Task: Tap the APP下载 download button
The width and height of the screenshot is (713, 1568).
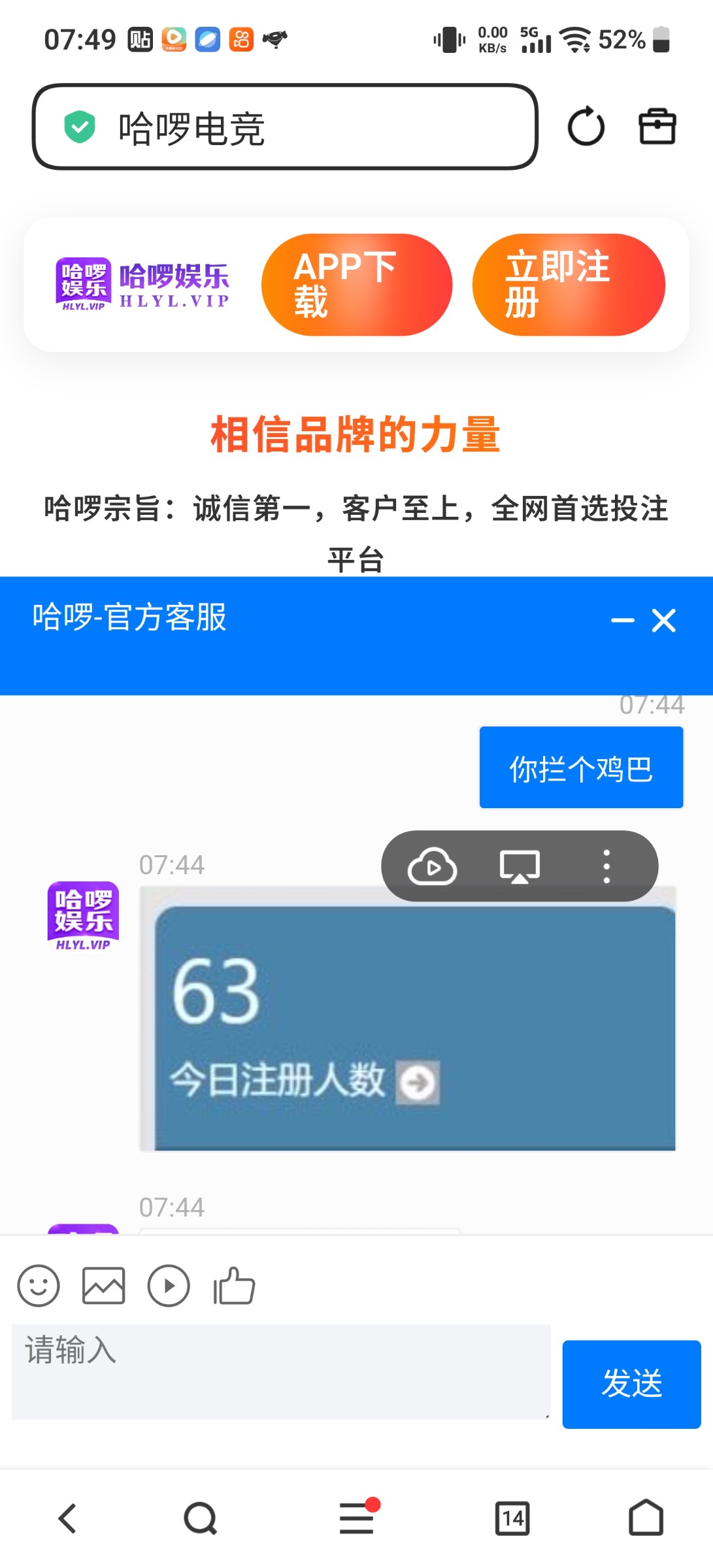Action: [356, 284]
